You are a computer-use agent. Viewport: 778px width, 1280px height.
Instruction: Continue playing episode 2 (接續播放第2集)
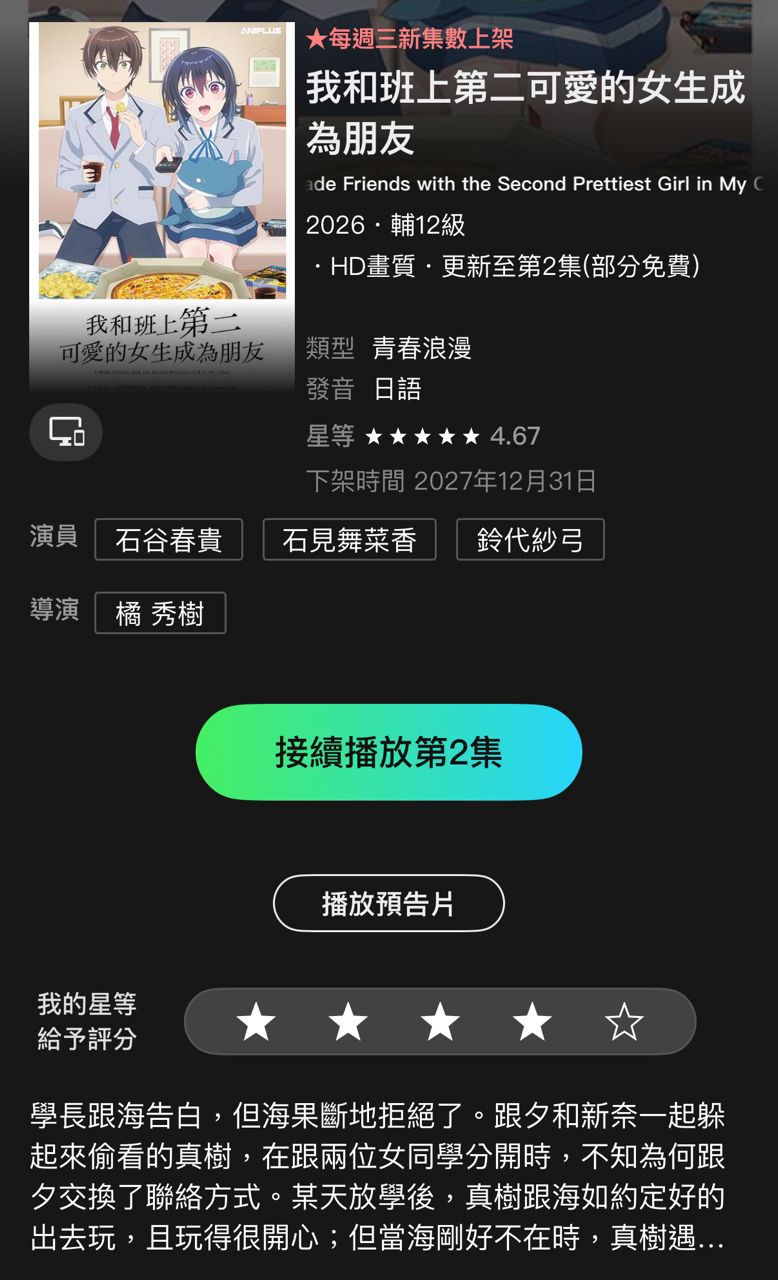click(x=388, y=752)
